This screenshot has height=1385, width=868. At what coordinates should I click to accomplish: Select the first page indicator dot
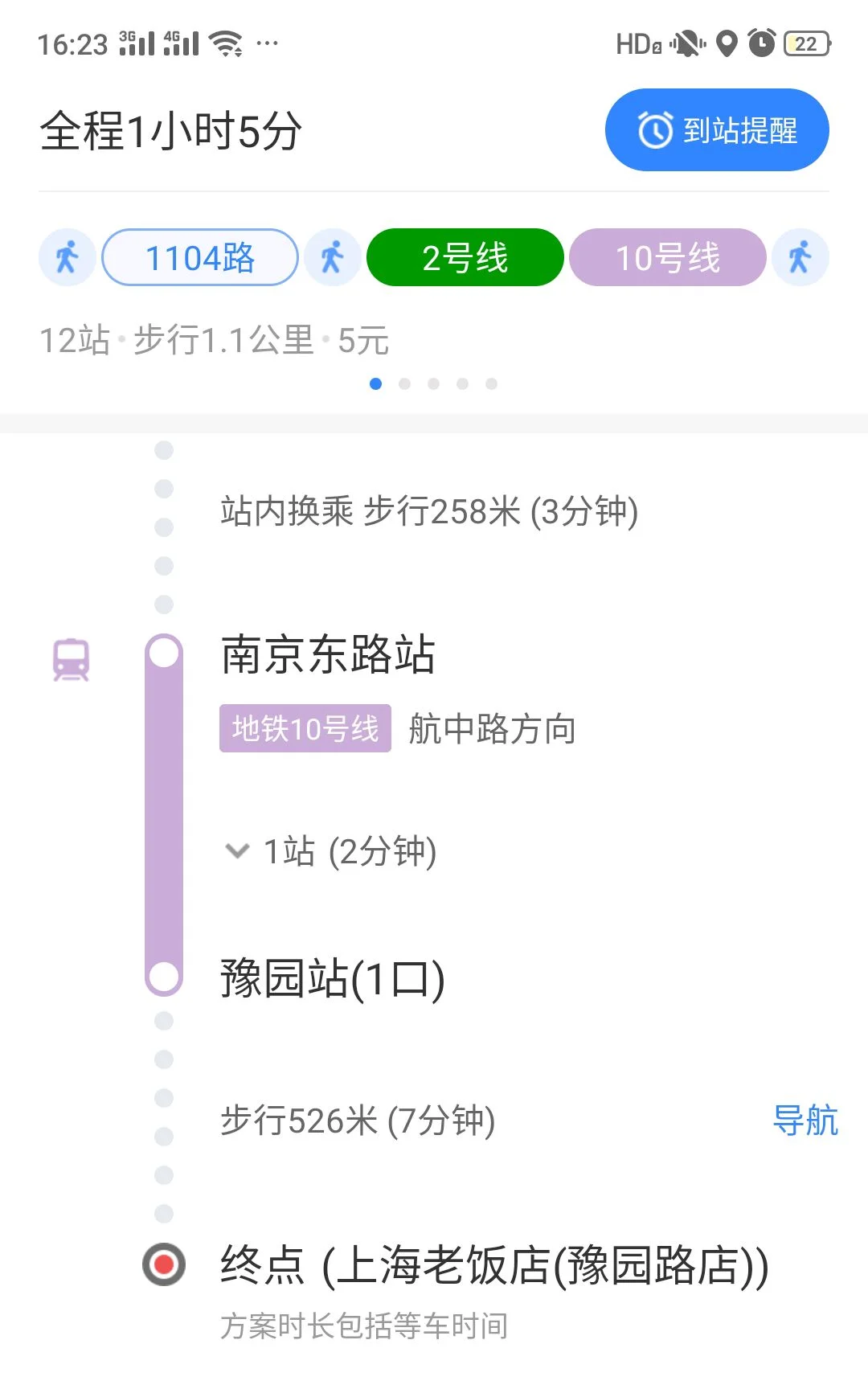point(375,384)
